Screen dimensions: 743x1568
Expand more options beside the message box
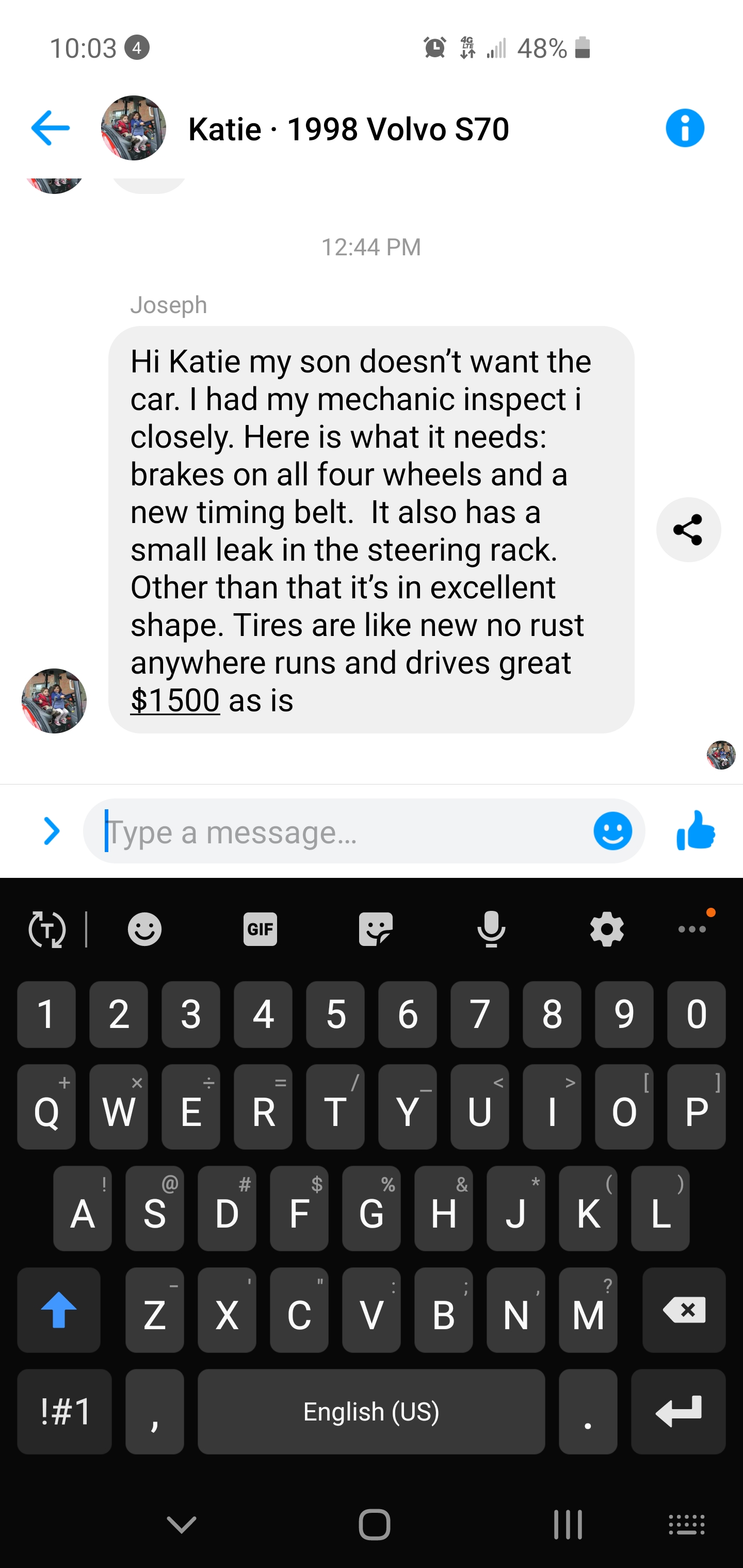coord(52,831)
